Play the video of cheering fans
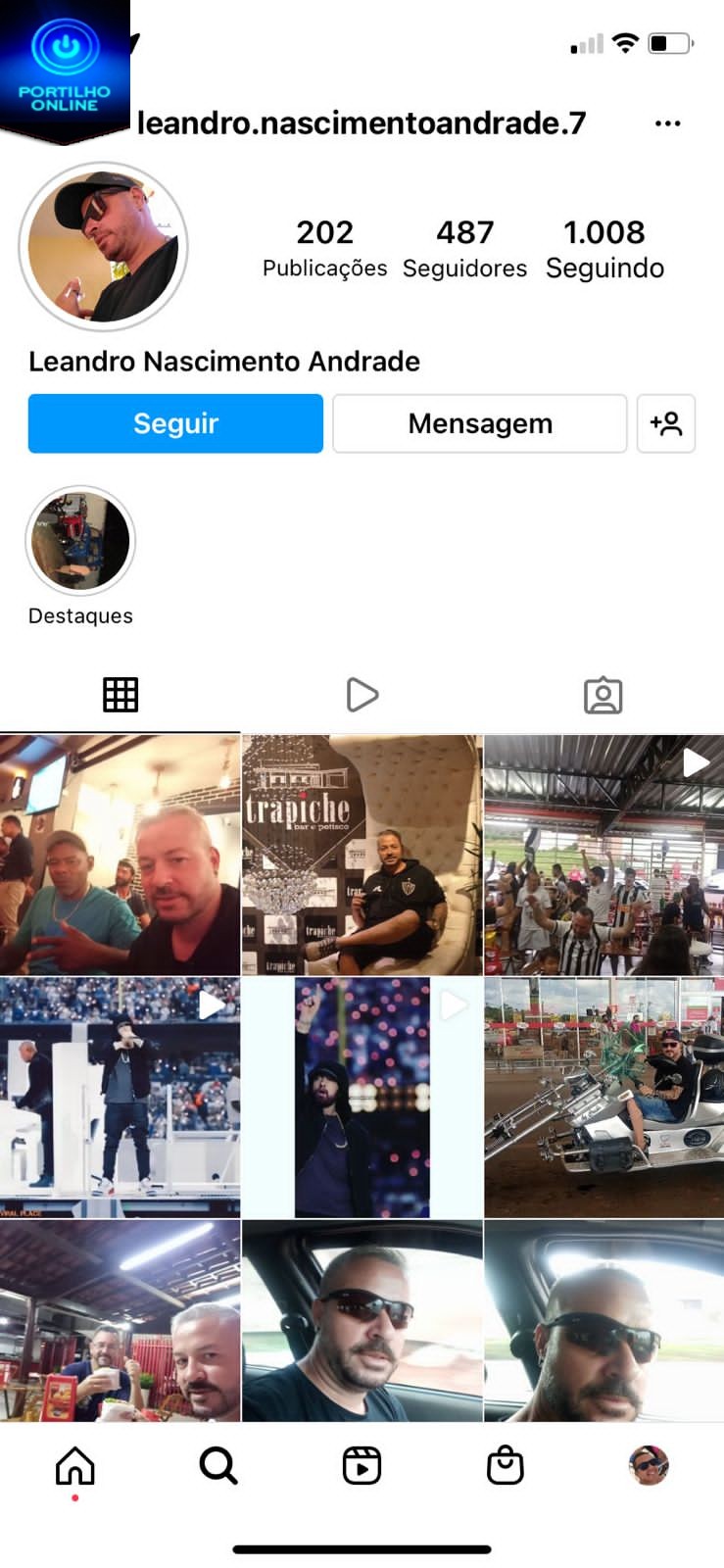Viewport: 724px width, 1568px height. [603, 855]
